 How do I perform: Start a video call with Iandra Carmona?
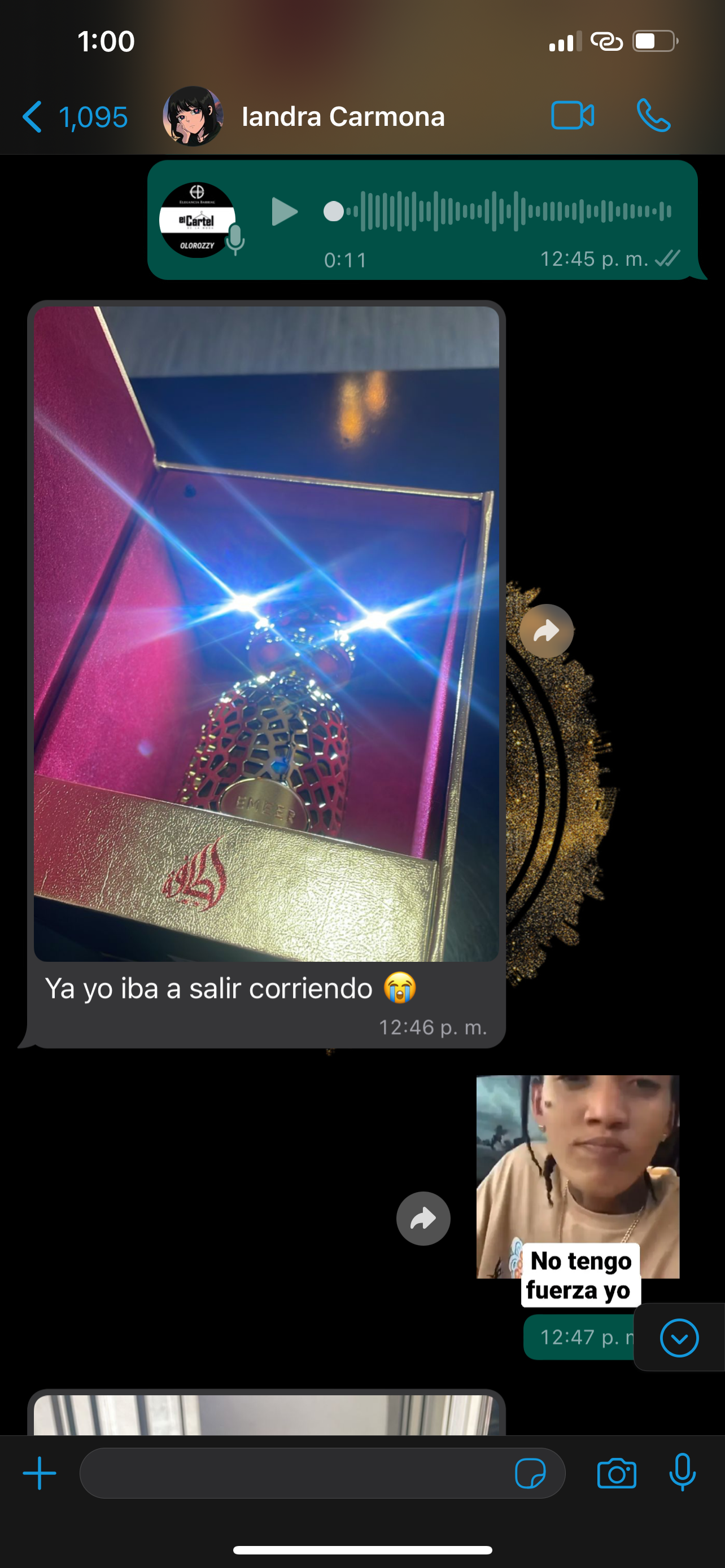[571, 116]
